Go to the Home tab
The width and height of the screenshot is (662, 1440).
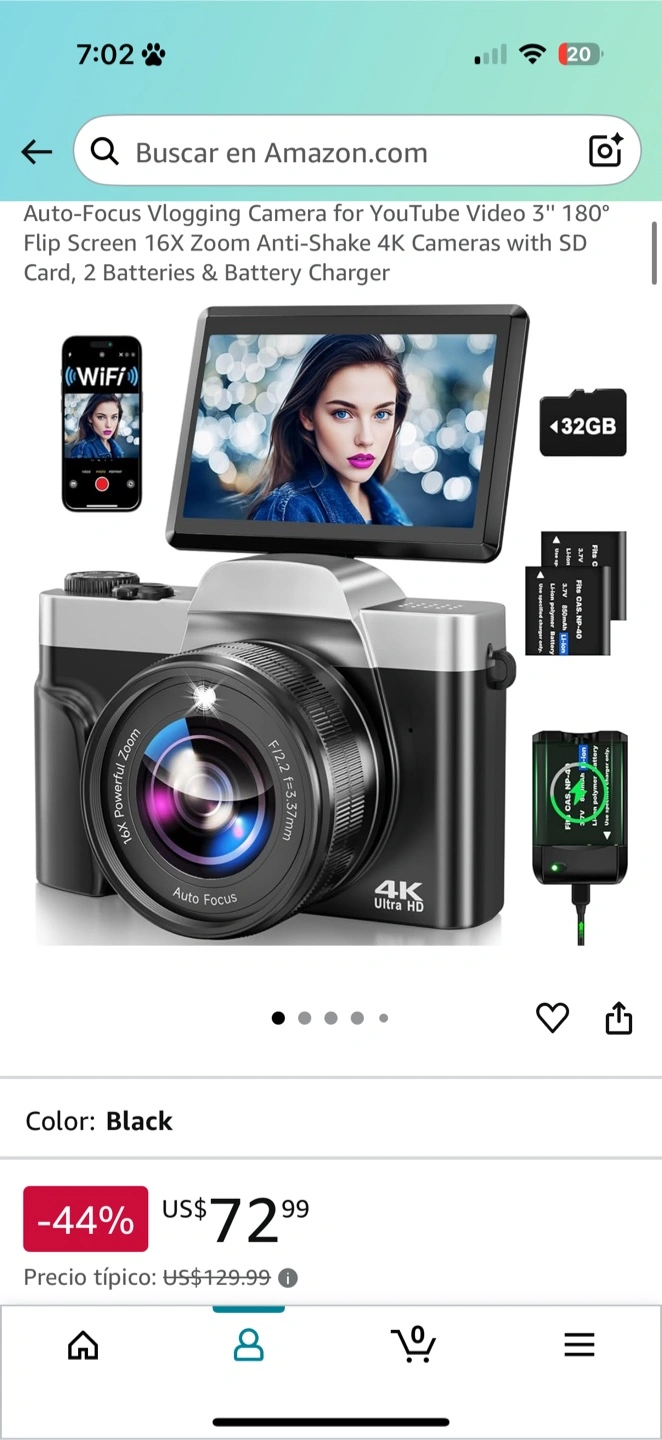[x=83, y=1345]
